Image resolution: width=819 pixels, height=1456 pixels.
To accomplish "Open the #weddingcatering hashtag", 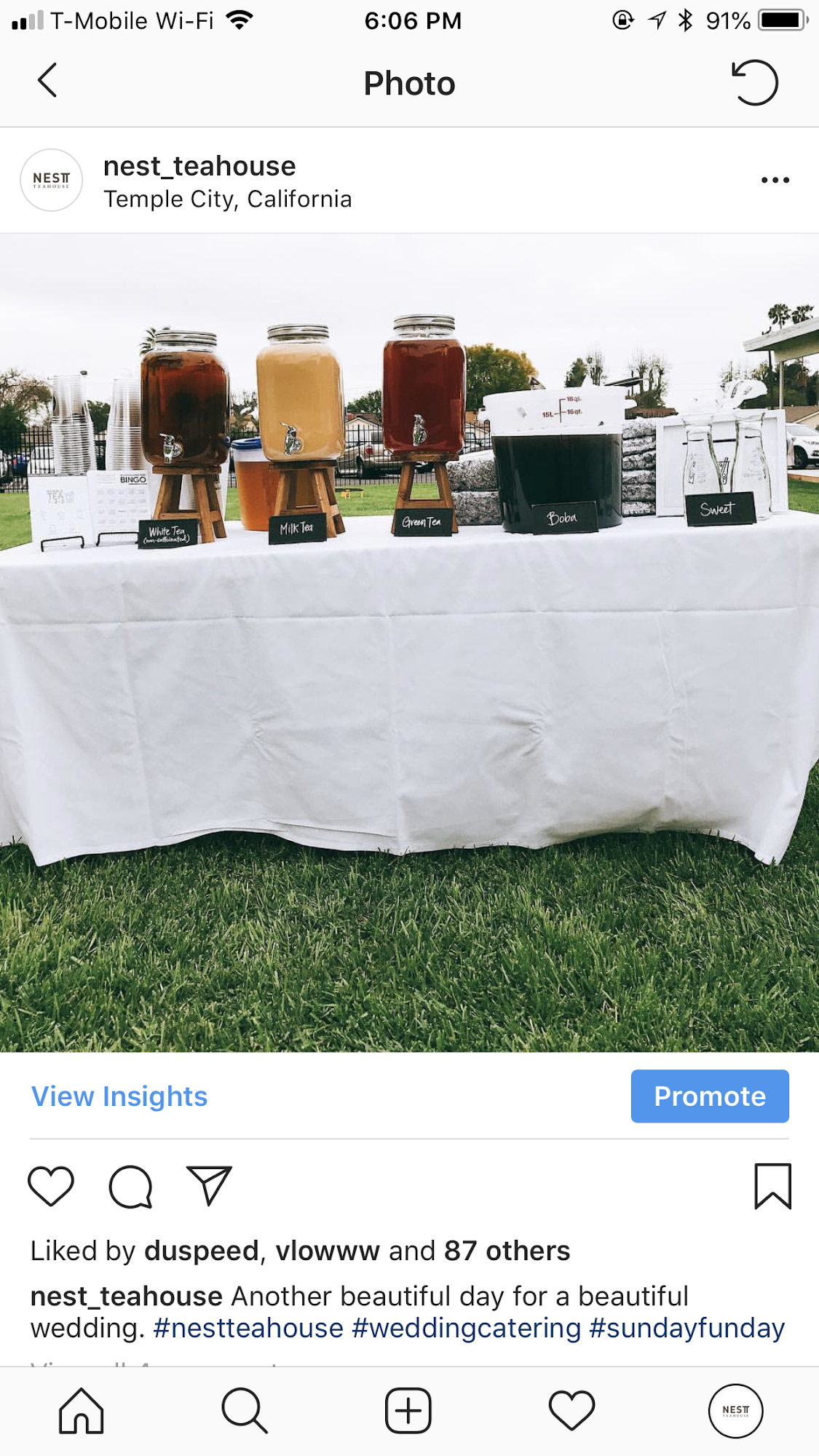I will [x=466, y=1328].
